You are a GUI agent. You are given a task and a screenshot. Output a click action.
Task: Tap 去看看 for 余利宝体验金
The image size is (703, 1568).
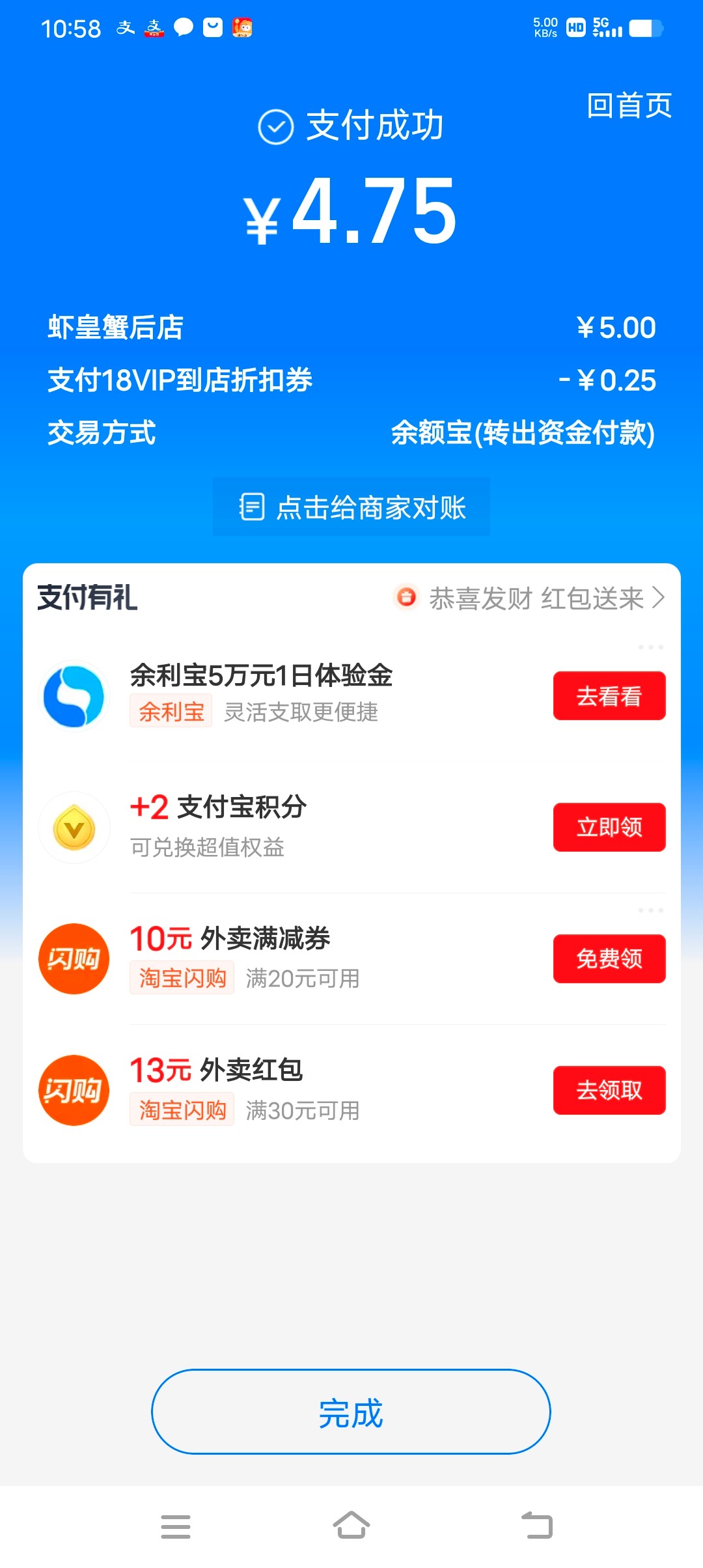[x=609, y=696]
